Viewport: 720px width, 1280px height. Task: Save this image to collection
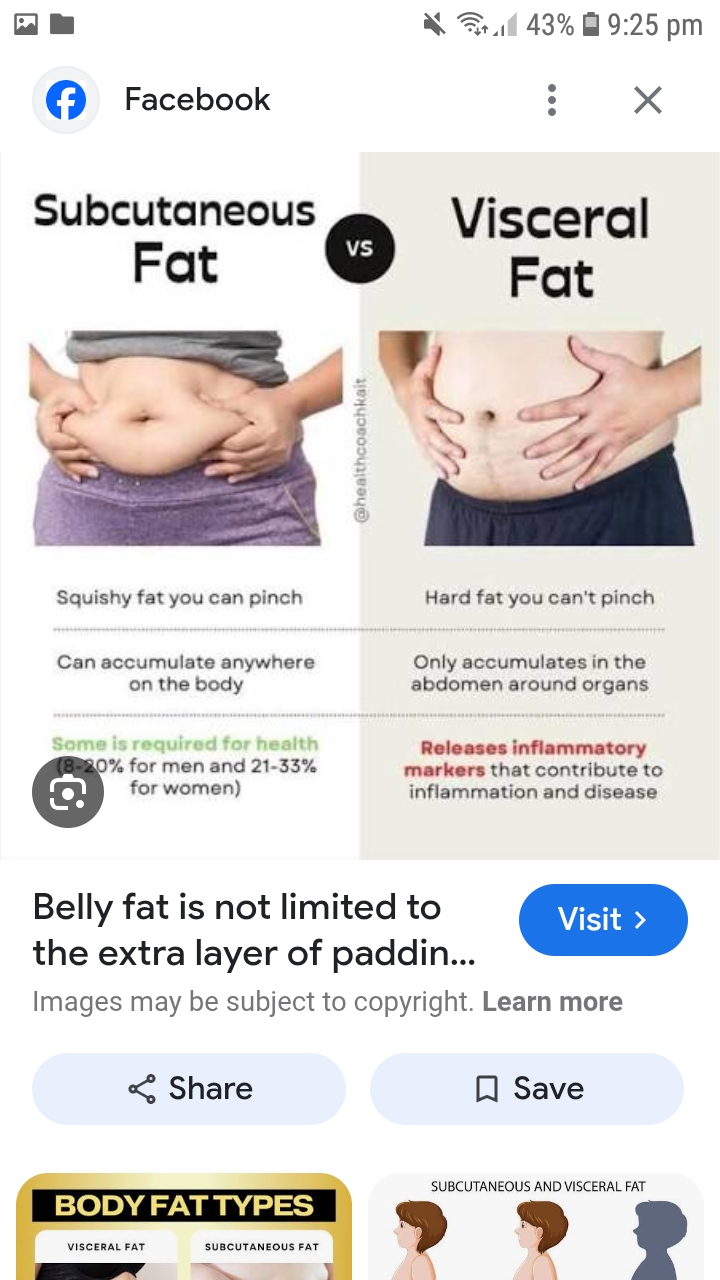527,1089
